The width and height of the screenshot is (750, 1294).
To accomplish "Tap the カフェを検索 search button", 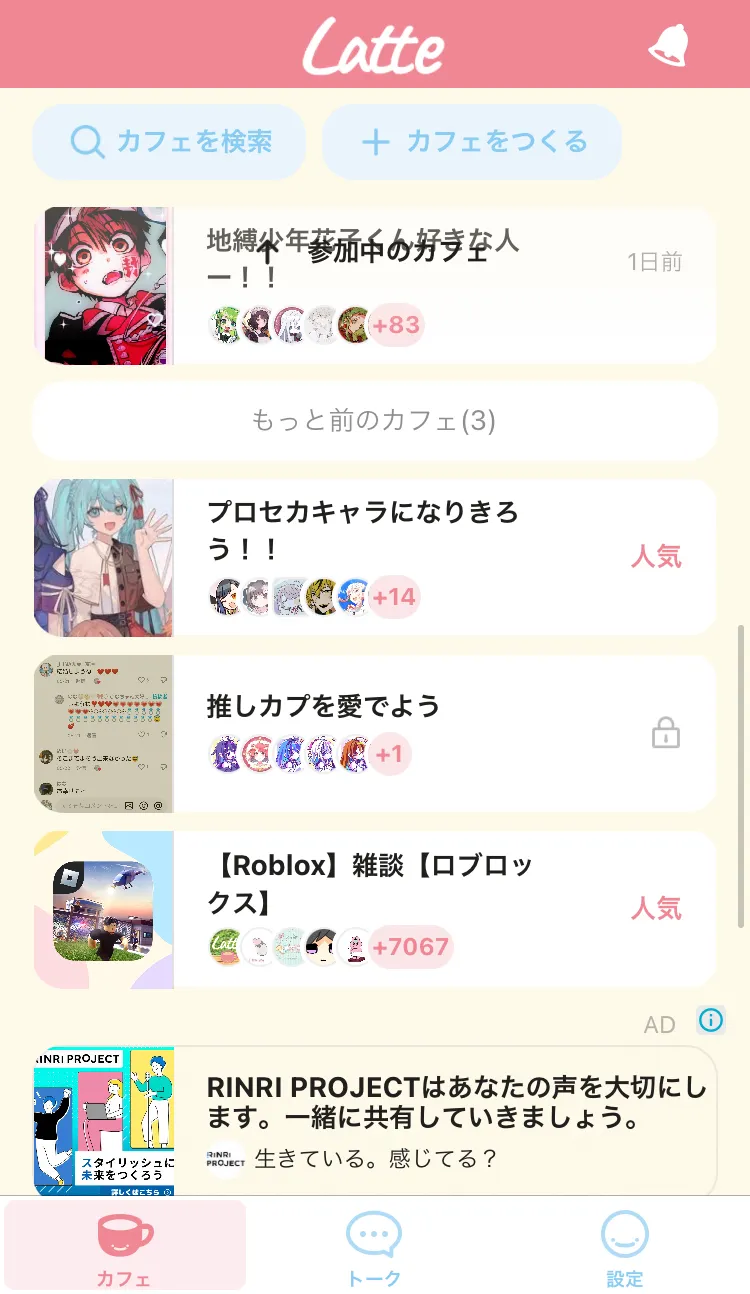I will [x=169, y=142].
